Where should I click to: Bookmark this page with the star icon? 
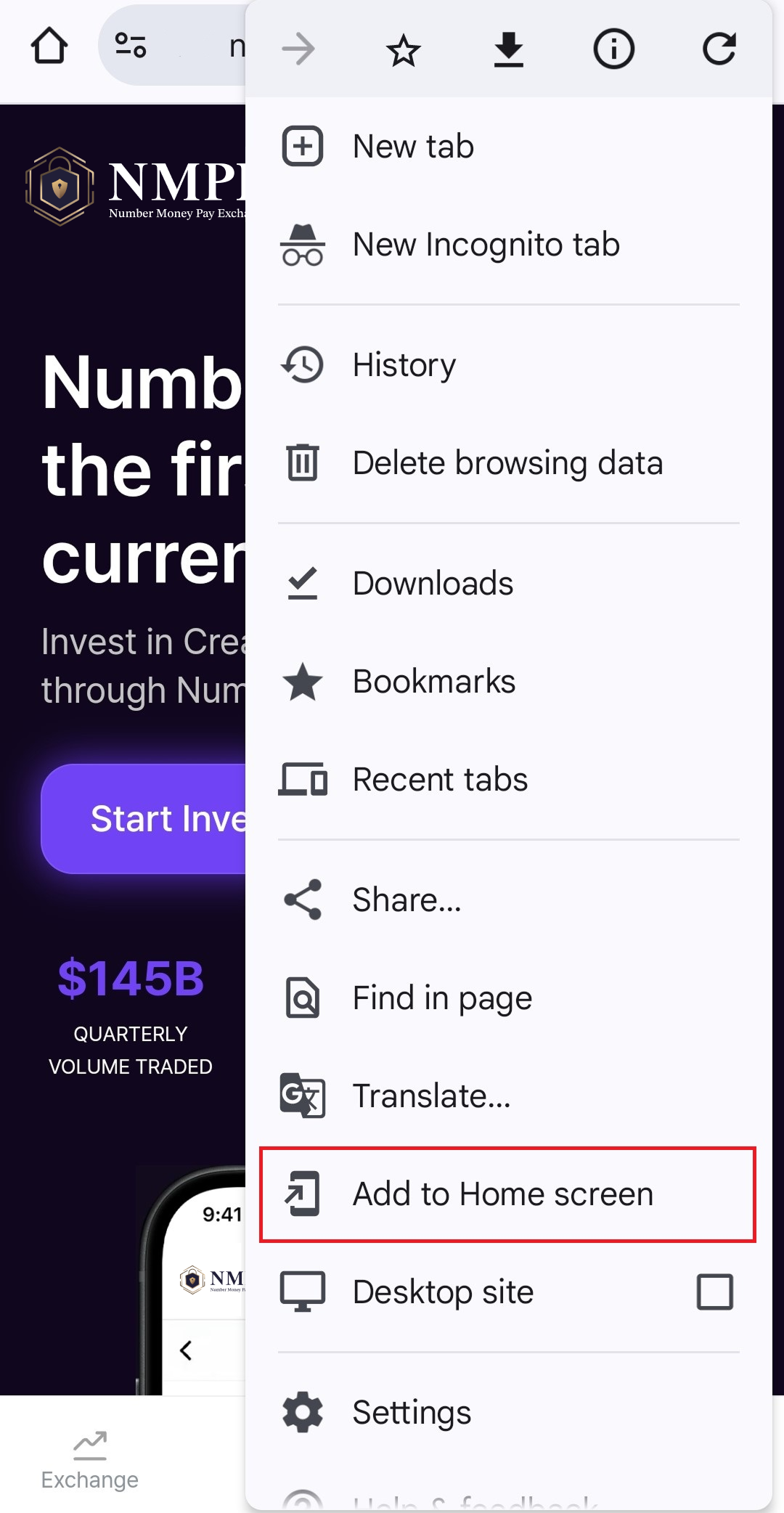[x=403, y=50]
